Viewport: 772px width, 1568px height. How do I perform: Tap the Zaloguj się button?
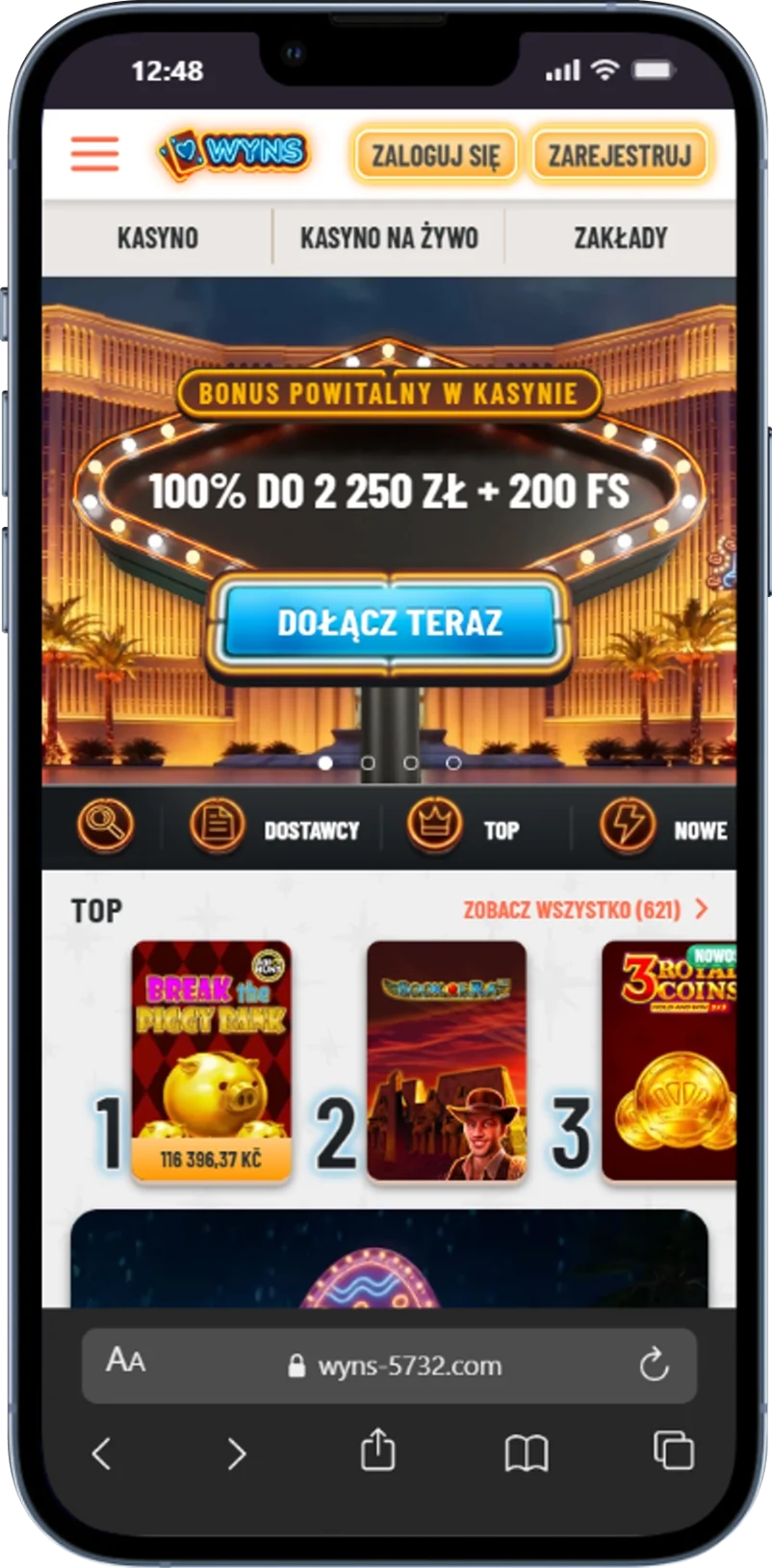coord(436,155)
